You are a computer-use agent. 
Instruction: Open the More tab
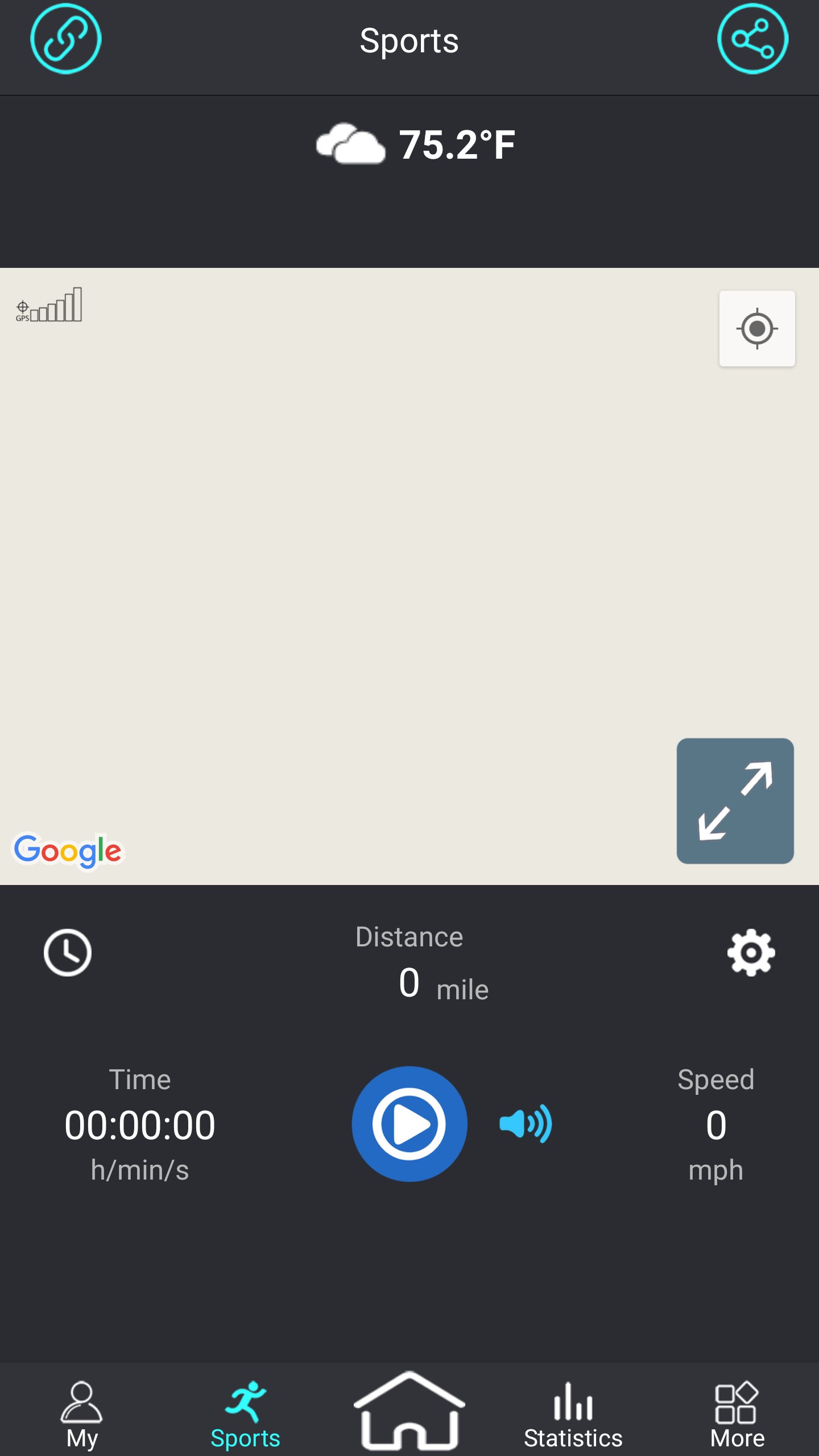point(737,1413)
